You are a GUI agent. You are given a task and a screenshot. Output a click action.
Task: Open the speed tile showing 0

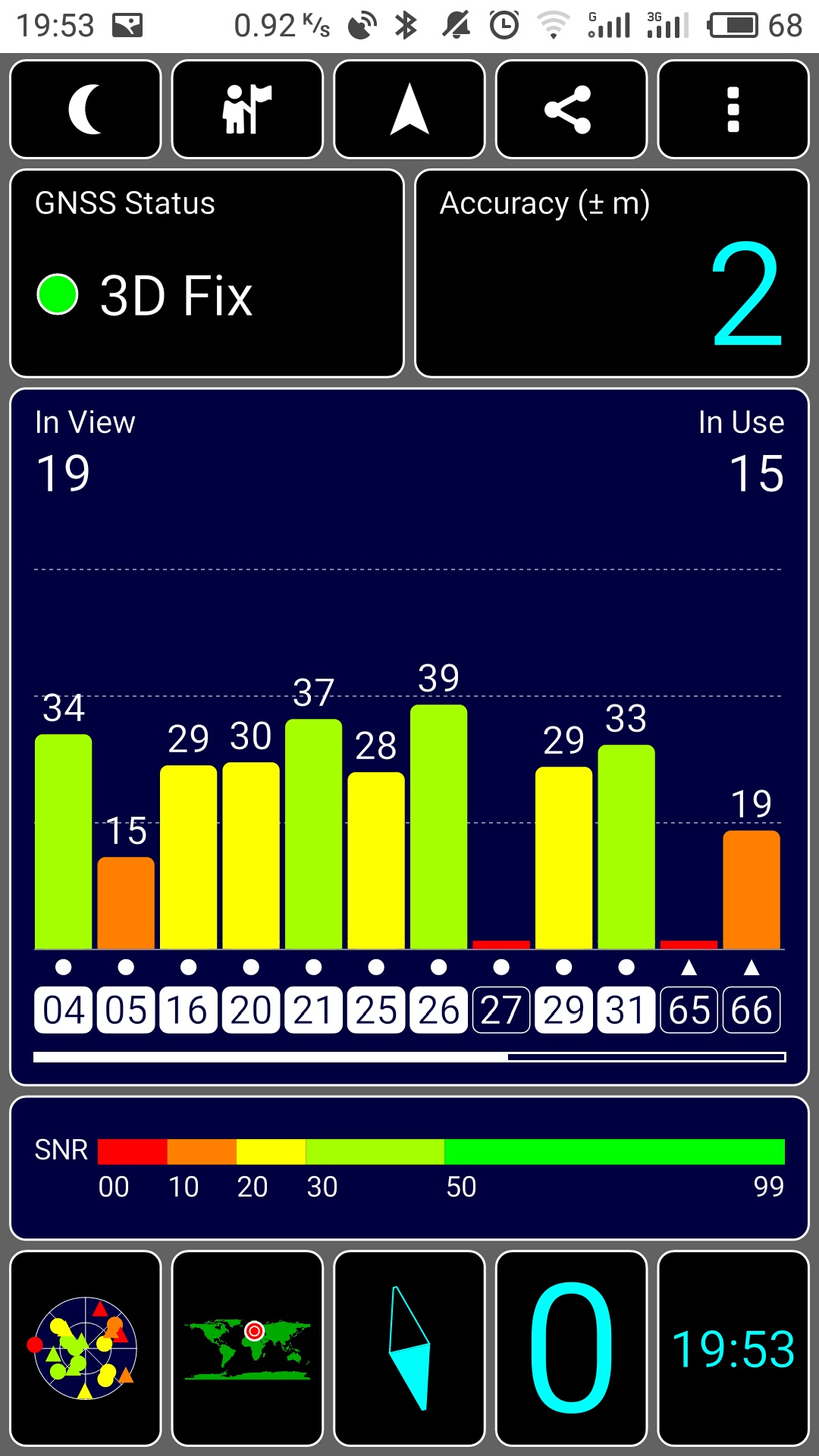click(571, 1348)
